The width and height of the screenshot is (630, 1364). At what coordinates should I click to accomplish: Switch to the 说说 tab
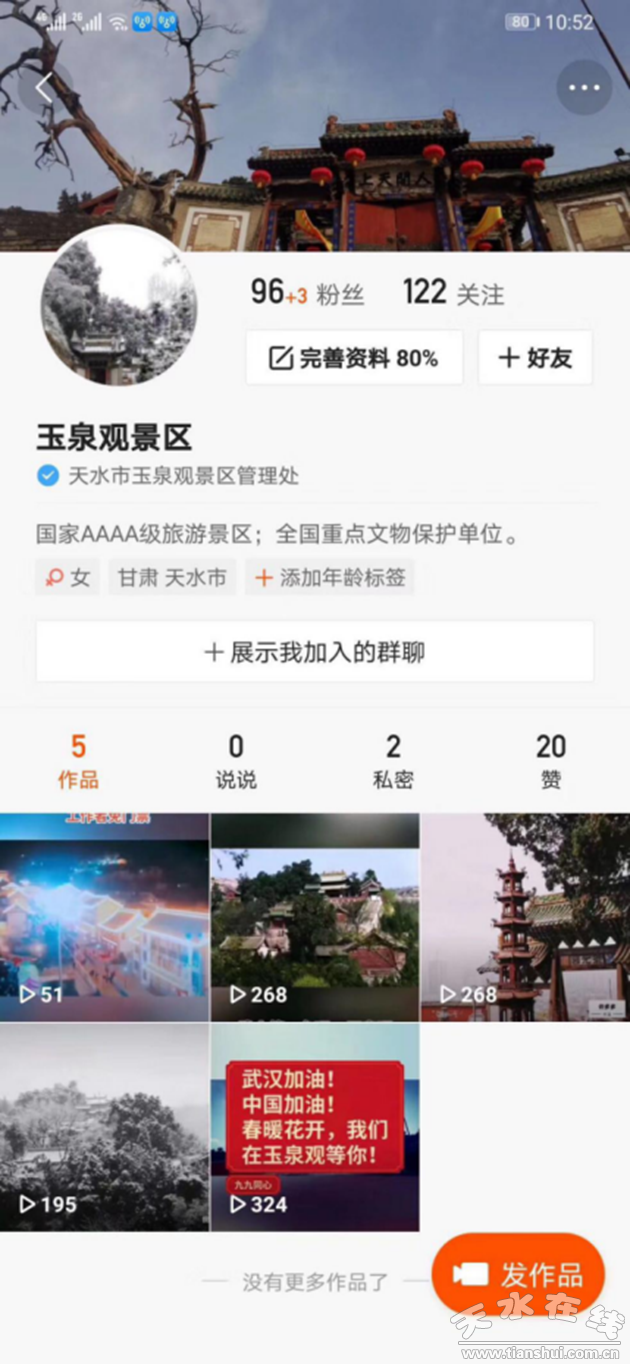point(236,761)
